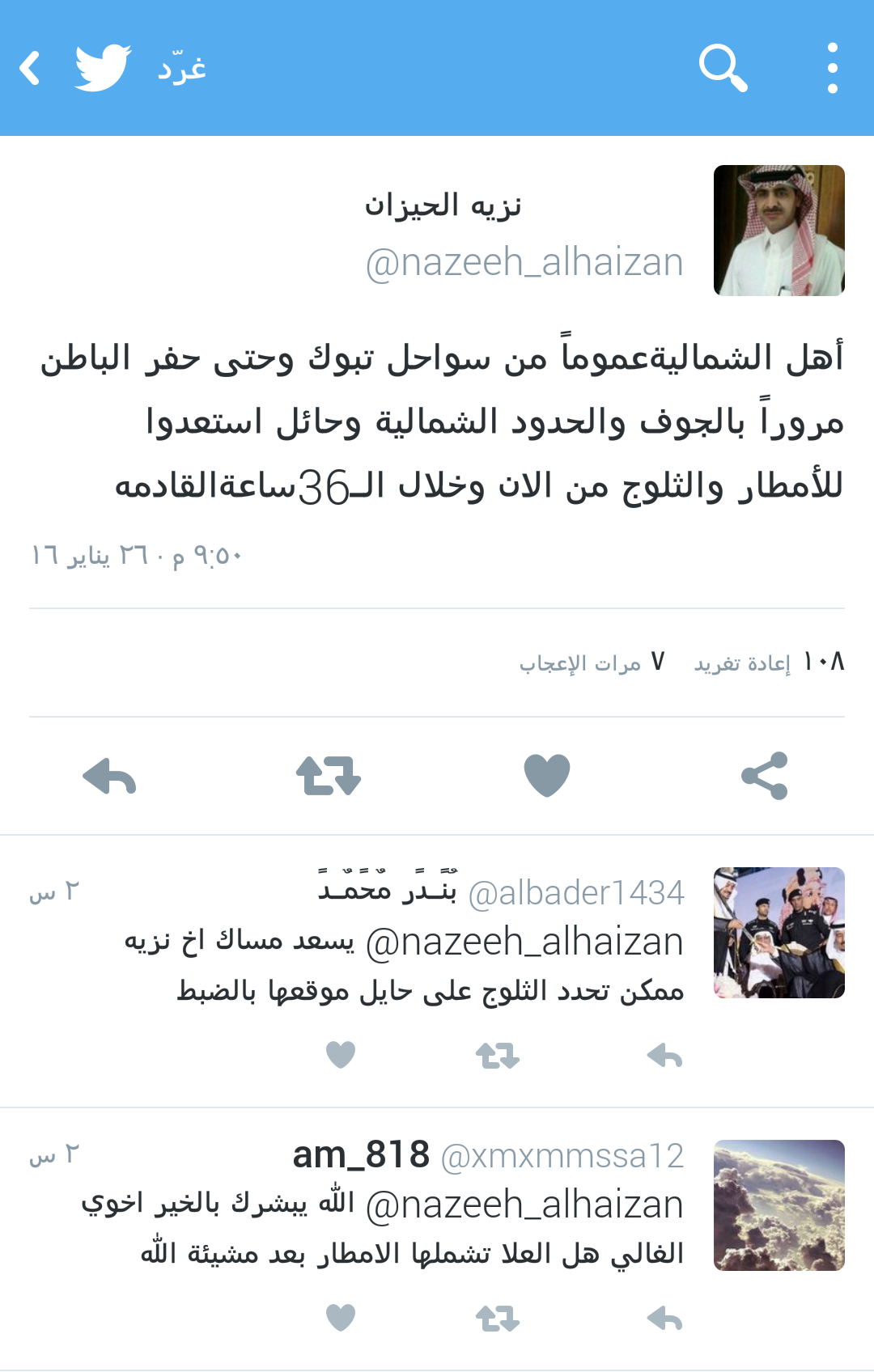Open @albader1434's profile picture

click(779, 933)
